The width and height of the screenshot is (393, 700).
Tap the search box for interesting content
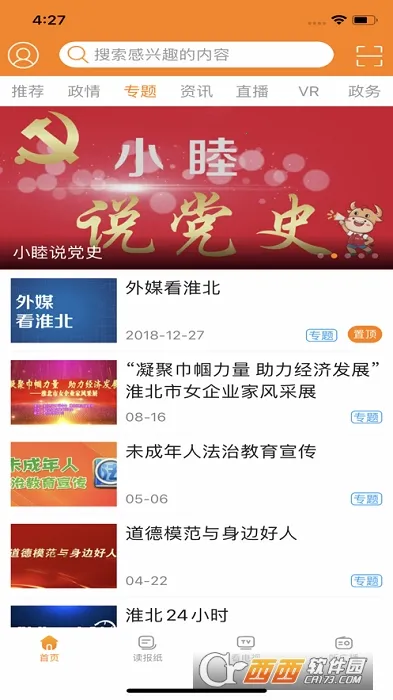tap(196, 55)
